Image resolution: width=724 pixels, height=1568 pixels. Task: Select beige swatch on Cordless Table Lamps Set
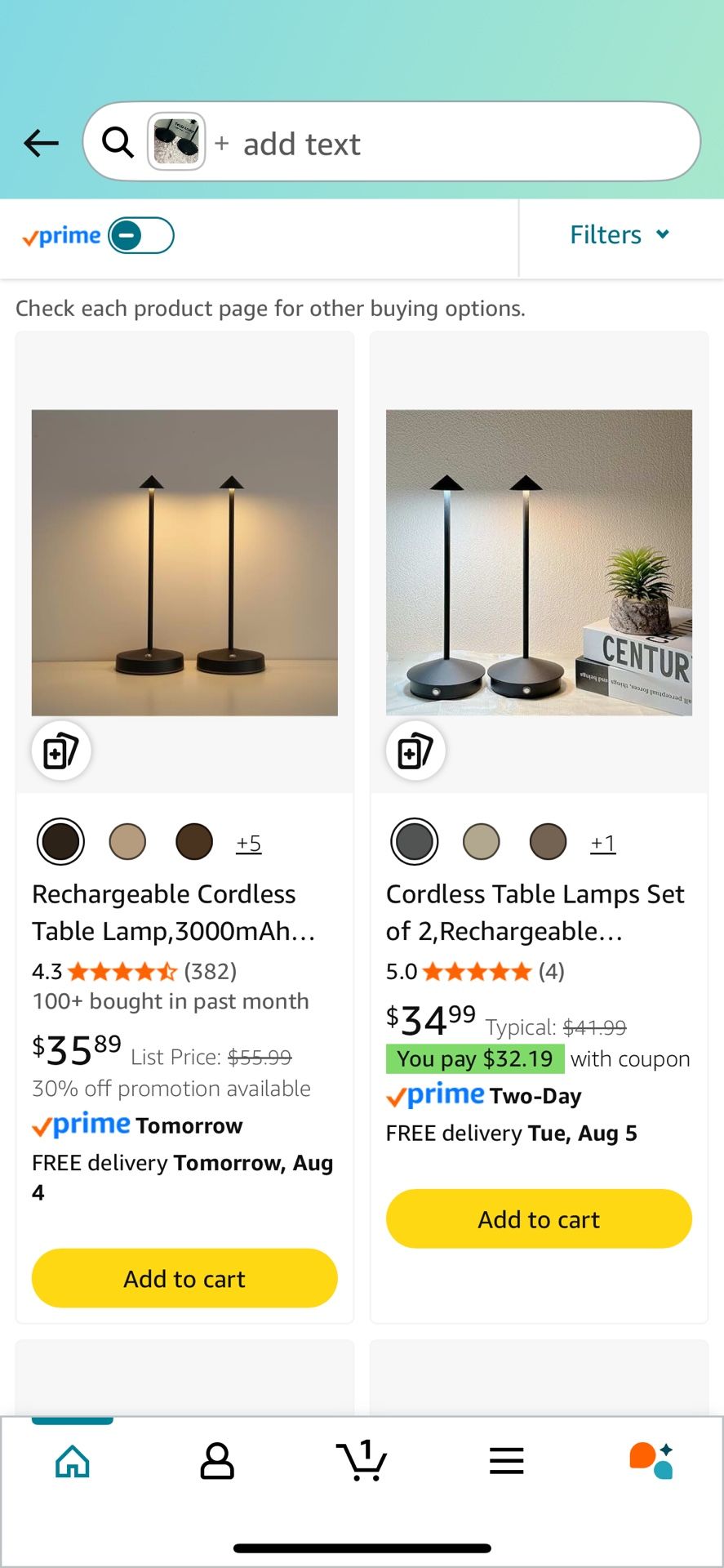coord(482,842)
